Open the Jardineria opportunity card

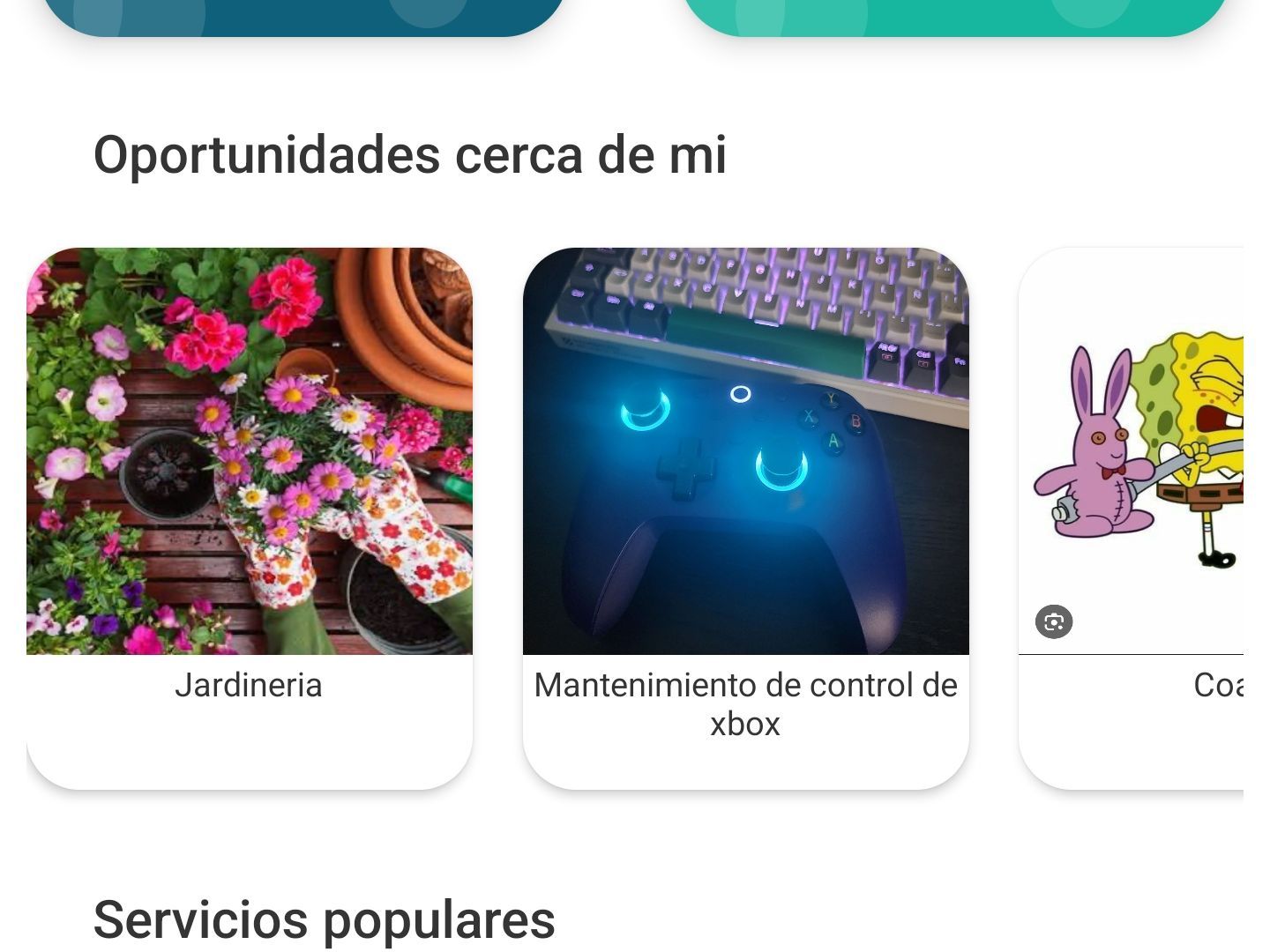(x=250, y=518)
